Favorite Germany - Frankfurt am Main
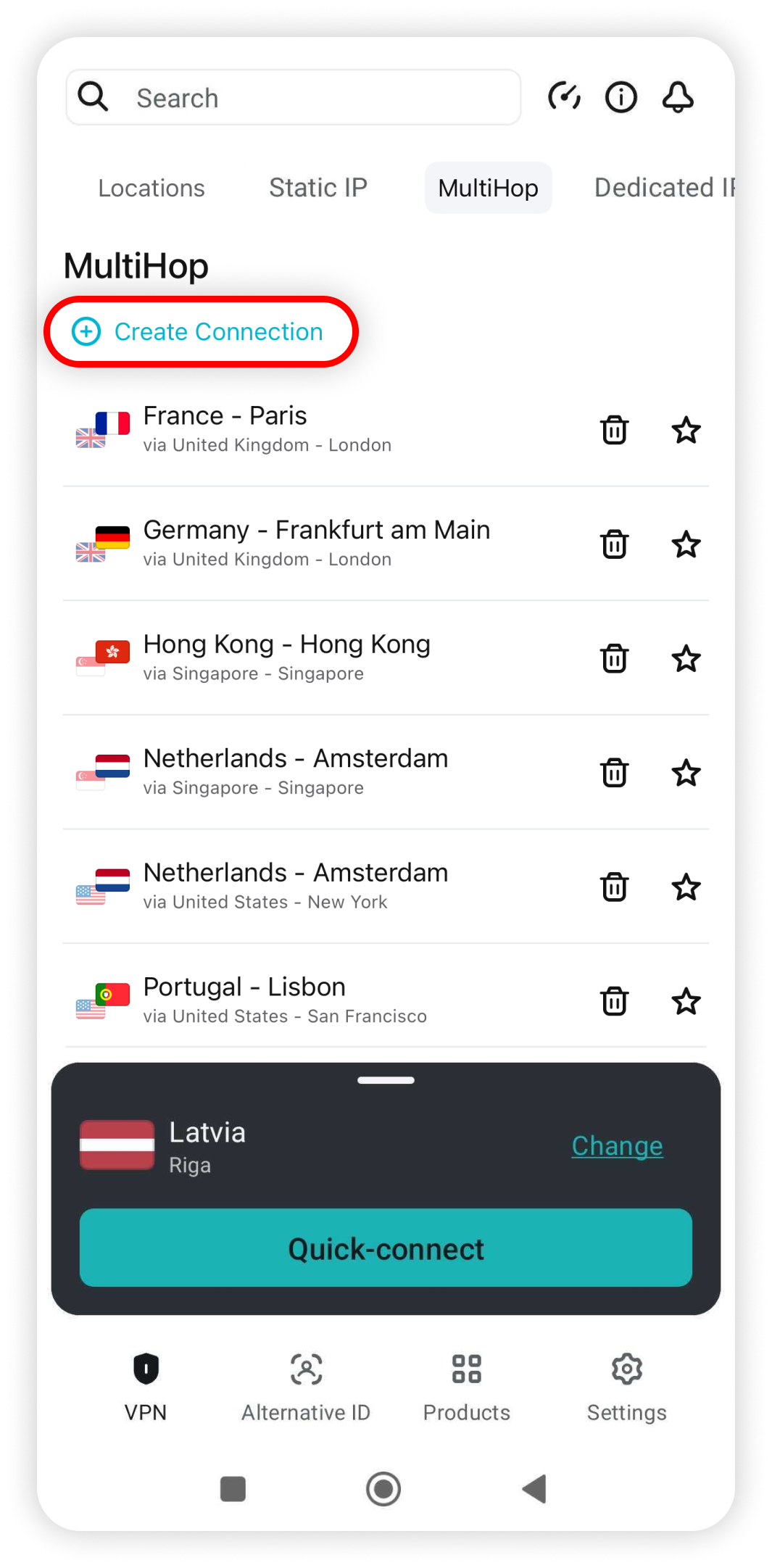 686,544
